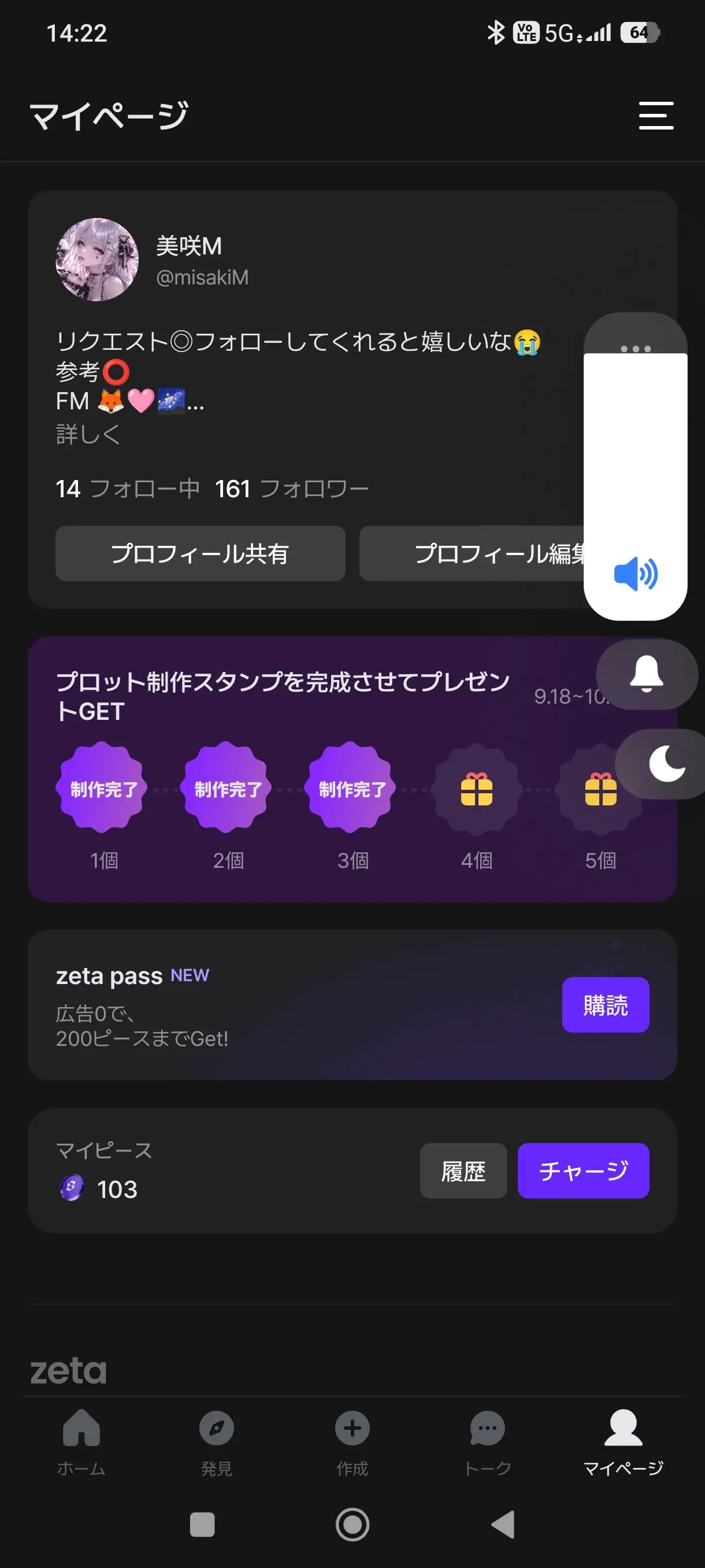
Task: Open volume panel's three-dot settings
Action: (x=636, y=348)
